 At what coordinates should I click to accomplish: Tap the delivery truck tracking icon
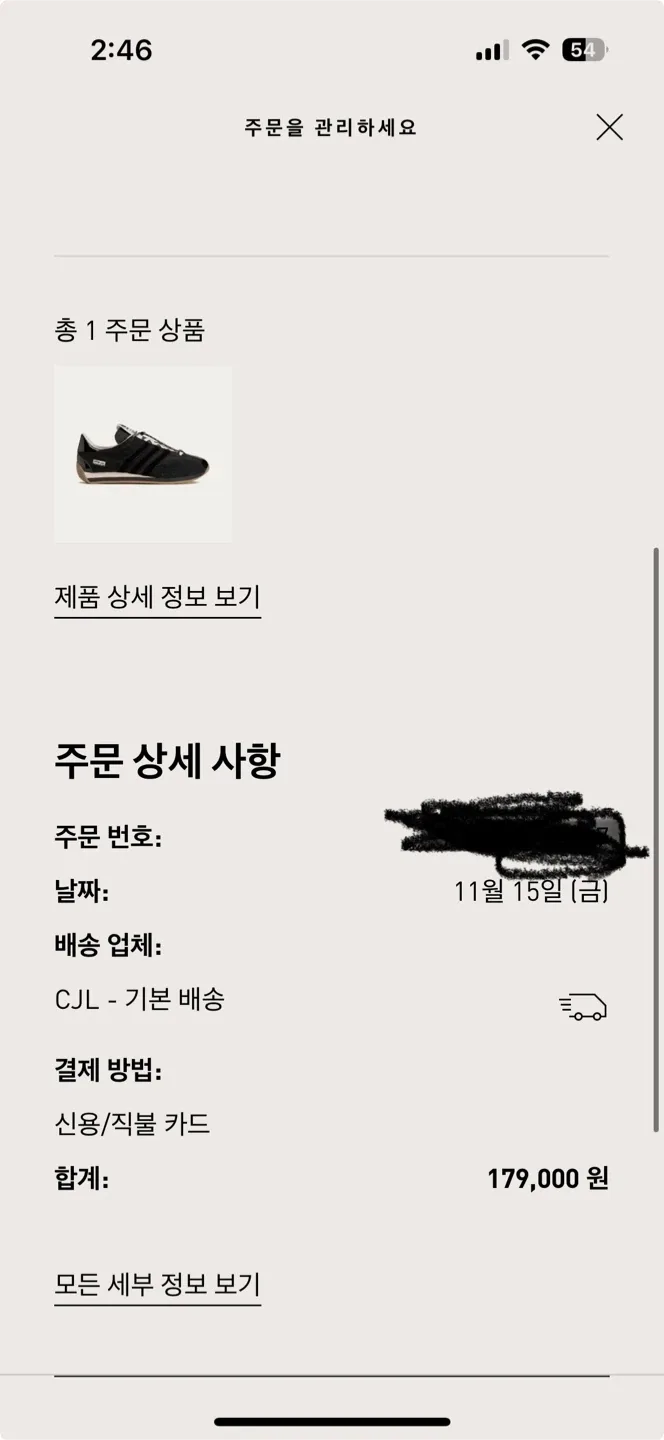pos(583,1006)
